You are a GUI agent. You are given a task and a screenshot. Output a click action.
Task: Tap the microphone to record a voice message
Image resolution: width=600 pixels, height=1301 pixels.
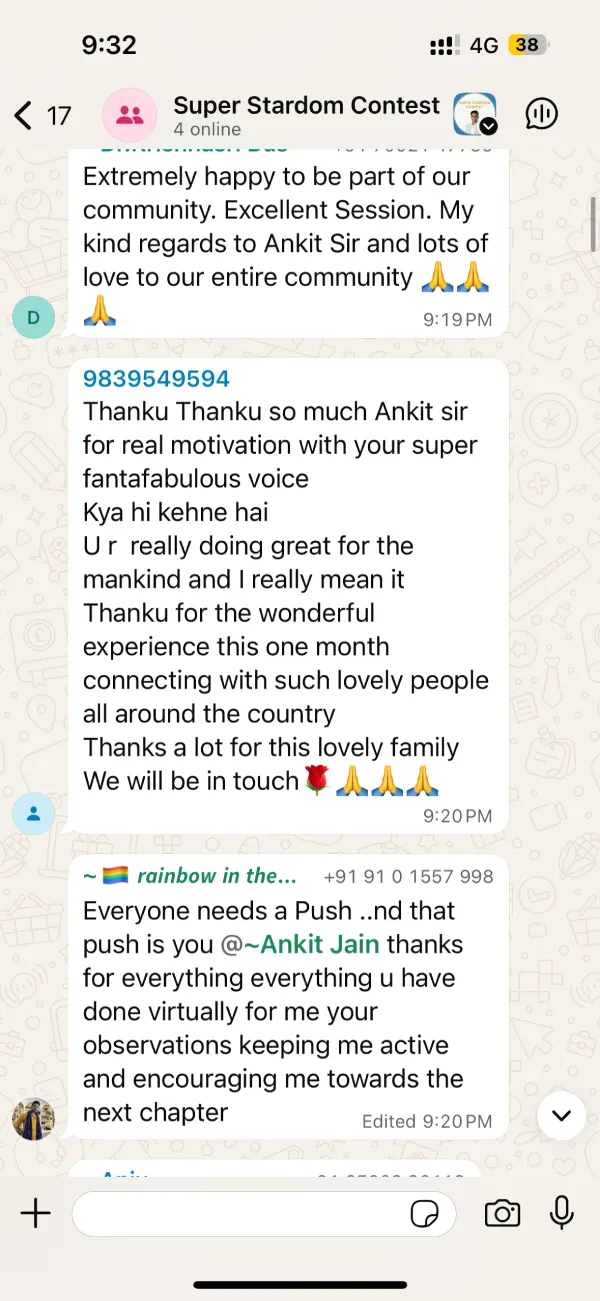point(562,1214)
